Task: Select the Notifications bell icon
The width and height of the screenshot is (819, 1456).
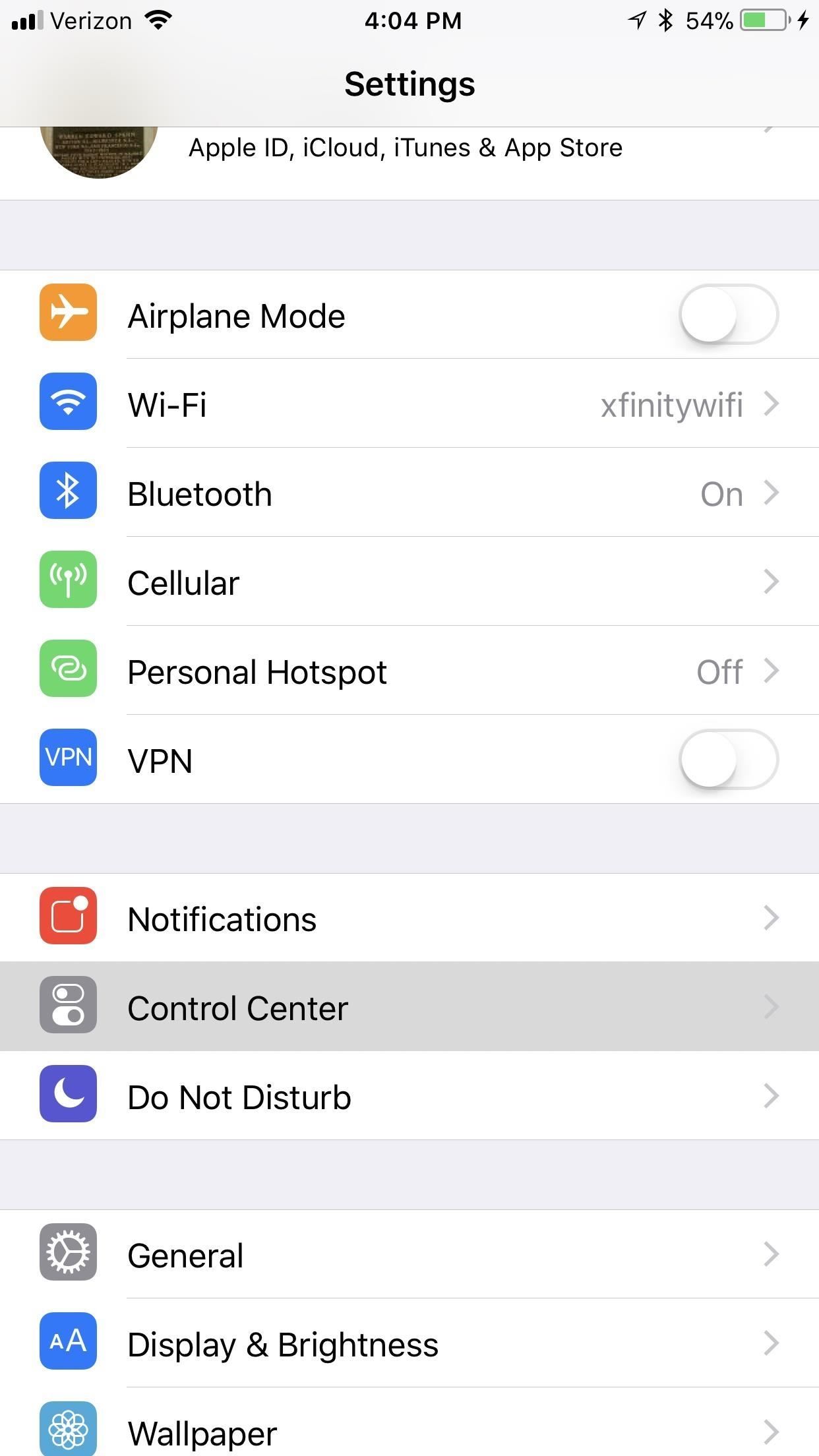Action: click(68, 917)
